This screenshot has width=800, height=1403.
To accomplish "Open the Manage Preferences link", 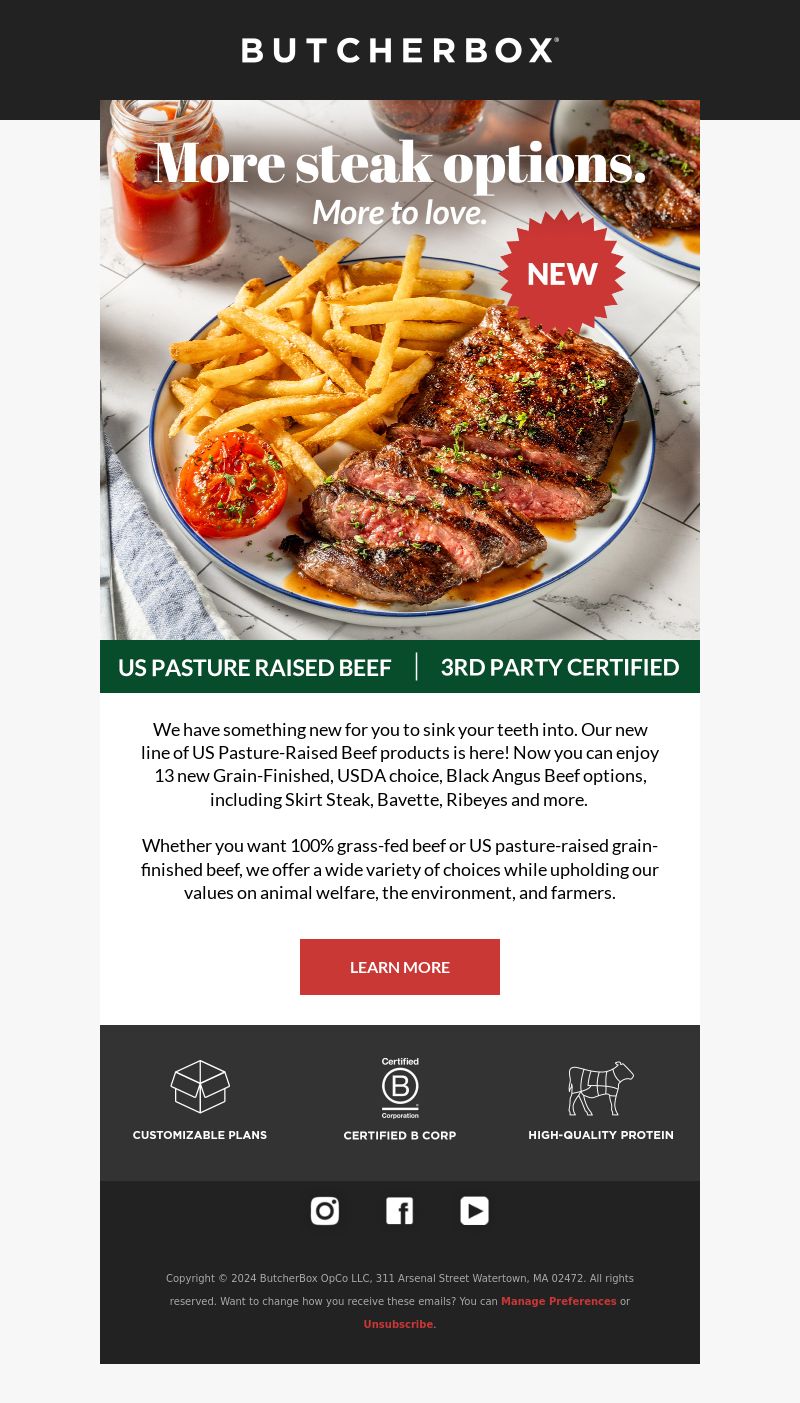I will tap(559, 1301).
